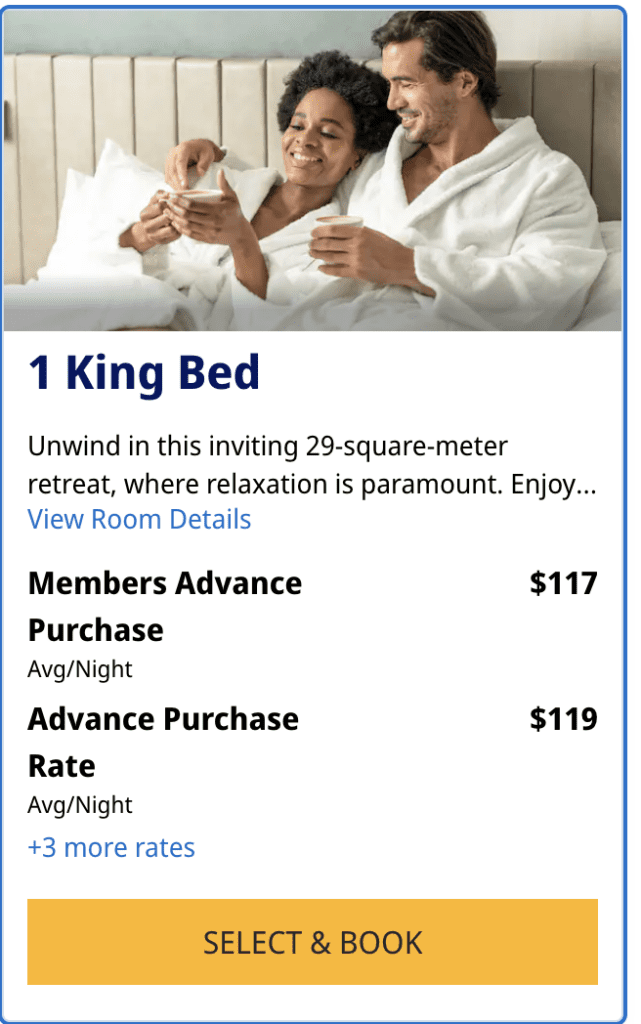Open View Room Details link
Image resolution: width=641 pixels, height=1024 pixels.
click(x=139, y=520)
